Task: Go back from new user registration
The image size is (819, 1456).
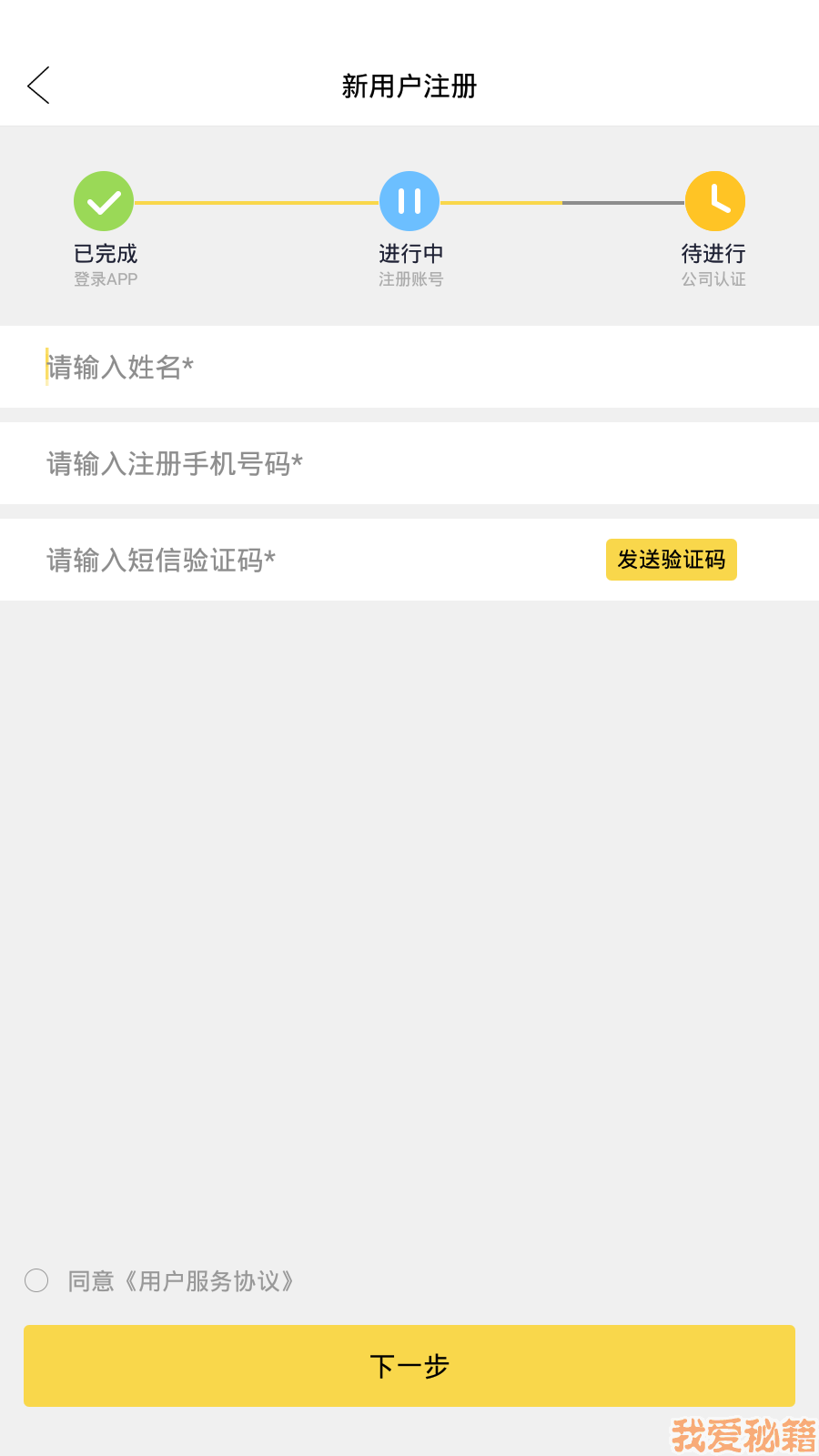Action: [x=38, y=86]
